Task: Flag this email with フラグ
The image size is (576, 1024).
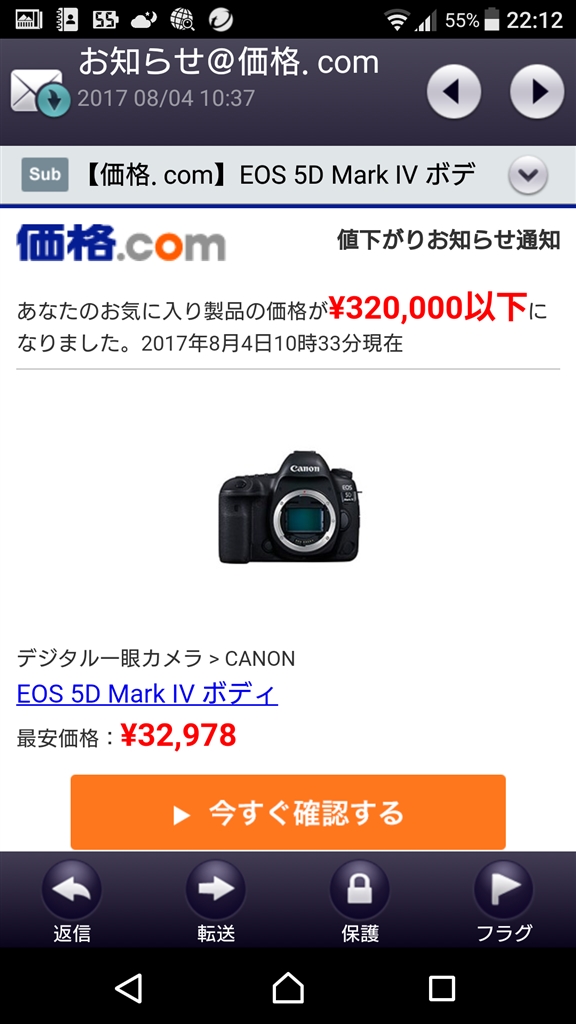Action: point(504,901)
